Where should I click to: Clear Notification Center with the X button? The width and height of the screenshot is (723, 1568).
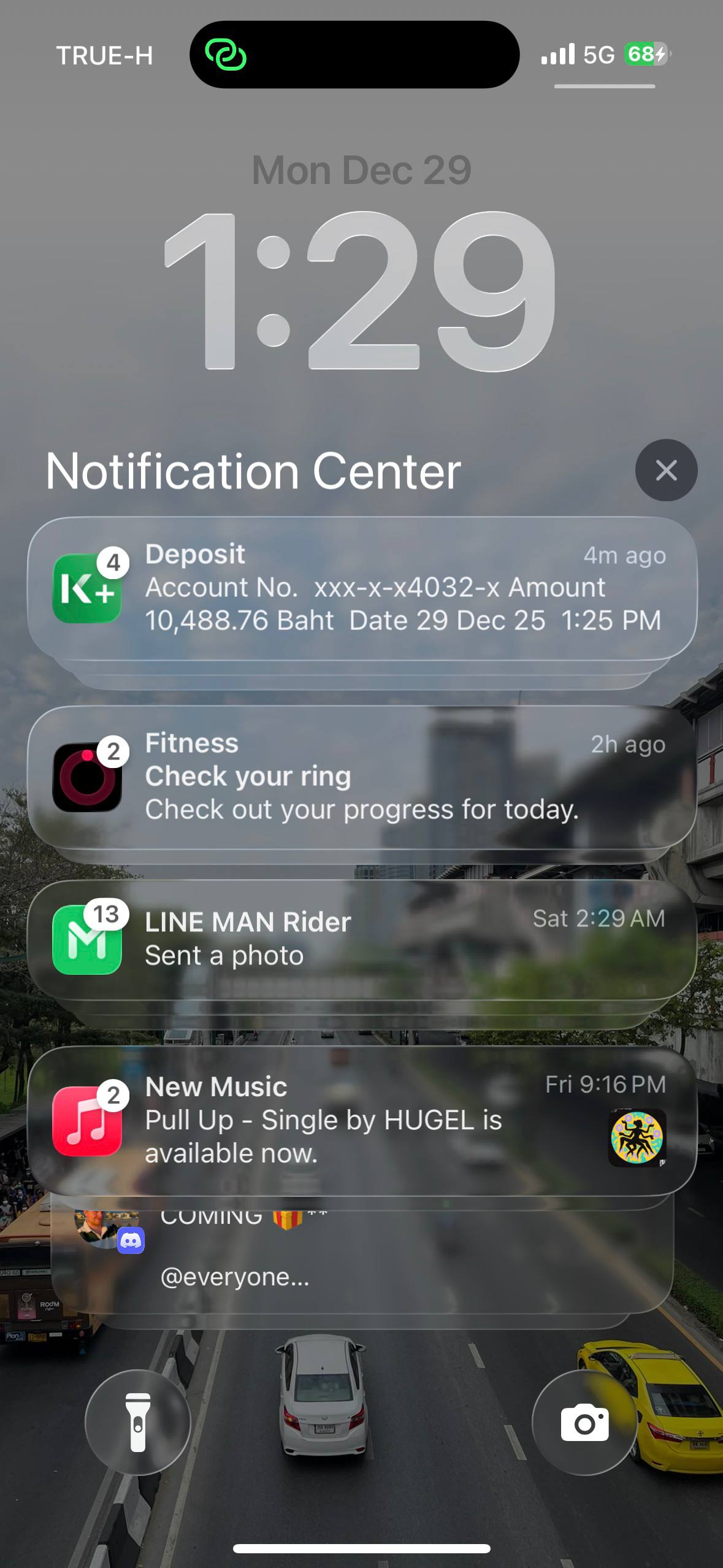click(666, 471)
